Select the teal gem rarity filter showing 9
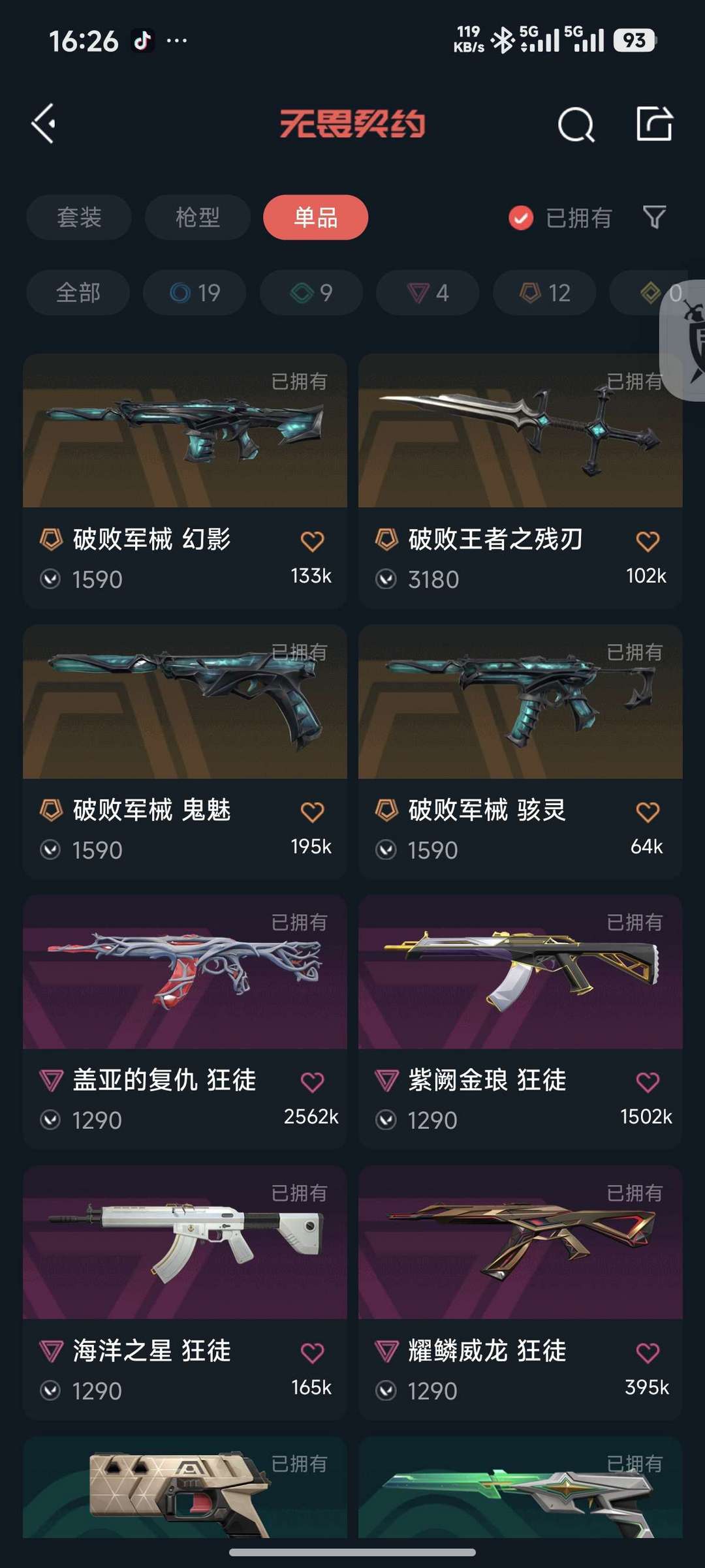 pyautogui.click(x=310, y=292)
